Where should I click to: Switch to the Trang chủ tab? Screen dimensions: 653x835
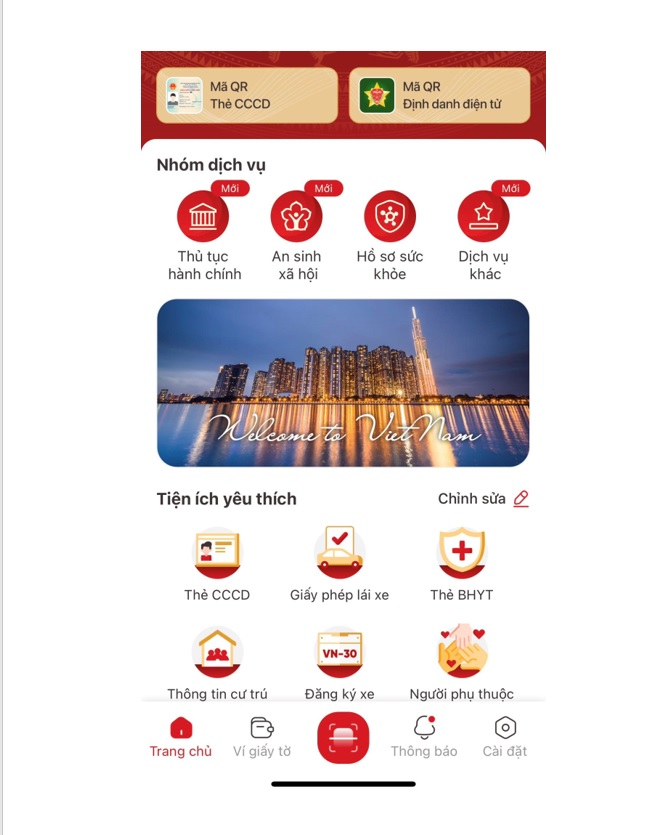[181, 737]
